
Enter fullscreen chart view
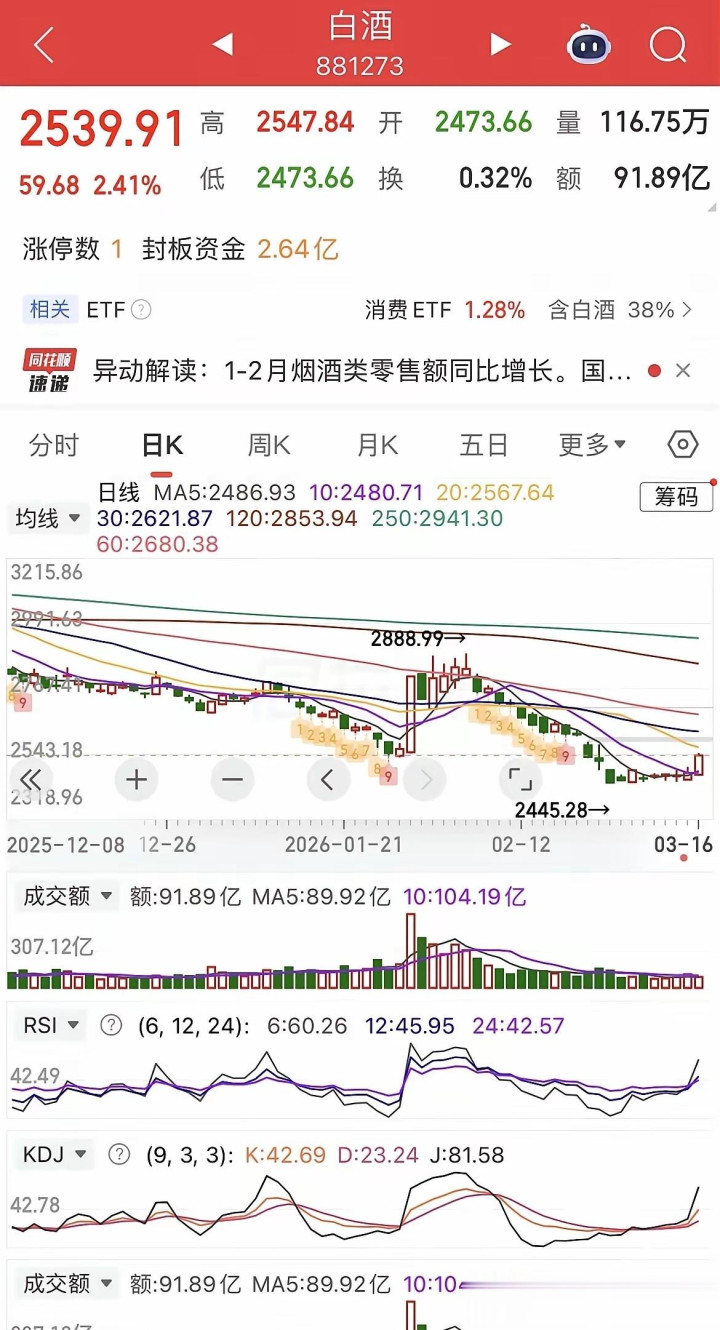[x=520, y=779]
